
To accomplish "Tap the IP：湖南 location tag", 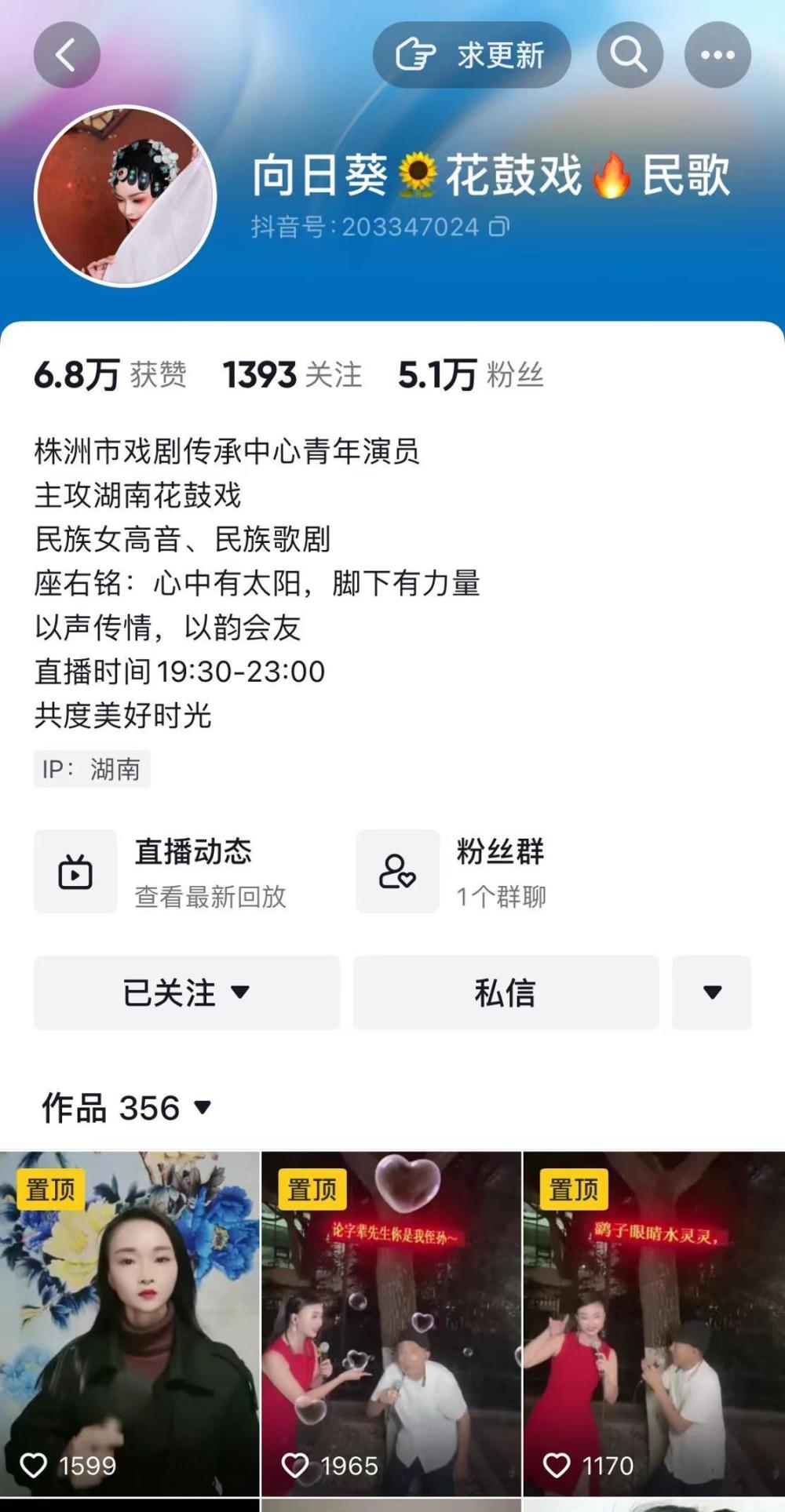I will tap(91, 770).
